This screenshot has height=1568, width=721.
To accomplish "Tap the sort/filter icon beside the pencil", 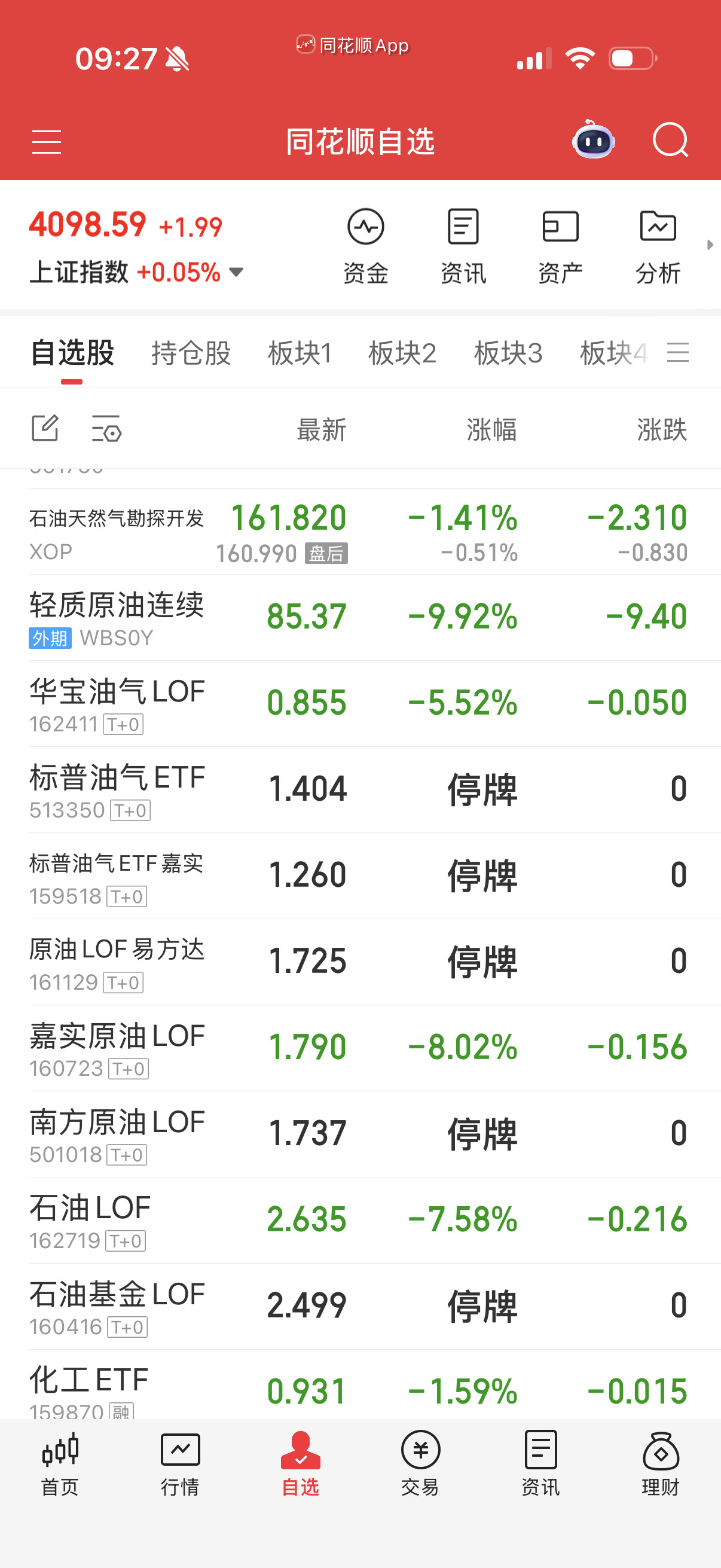I will click(106, 429).
